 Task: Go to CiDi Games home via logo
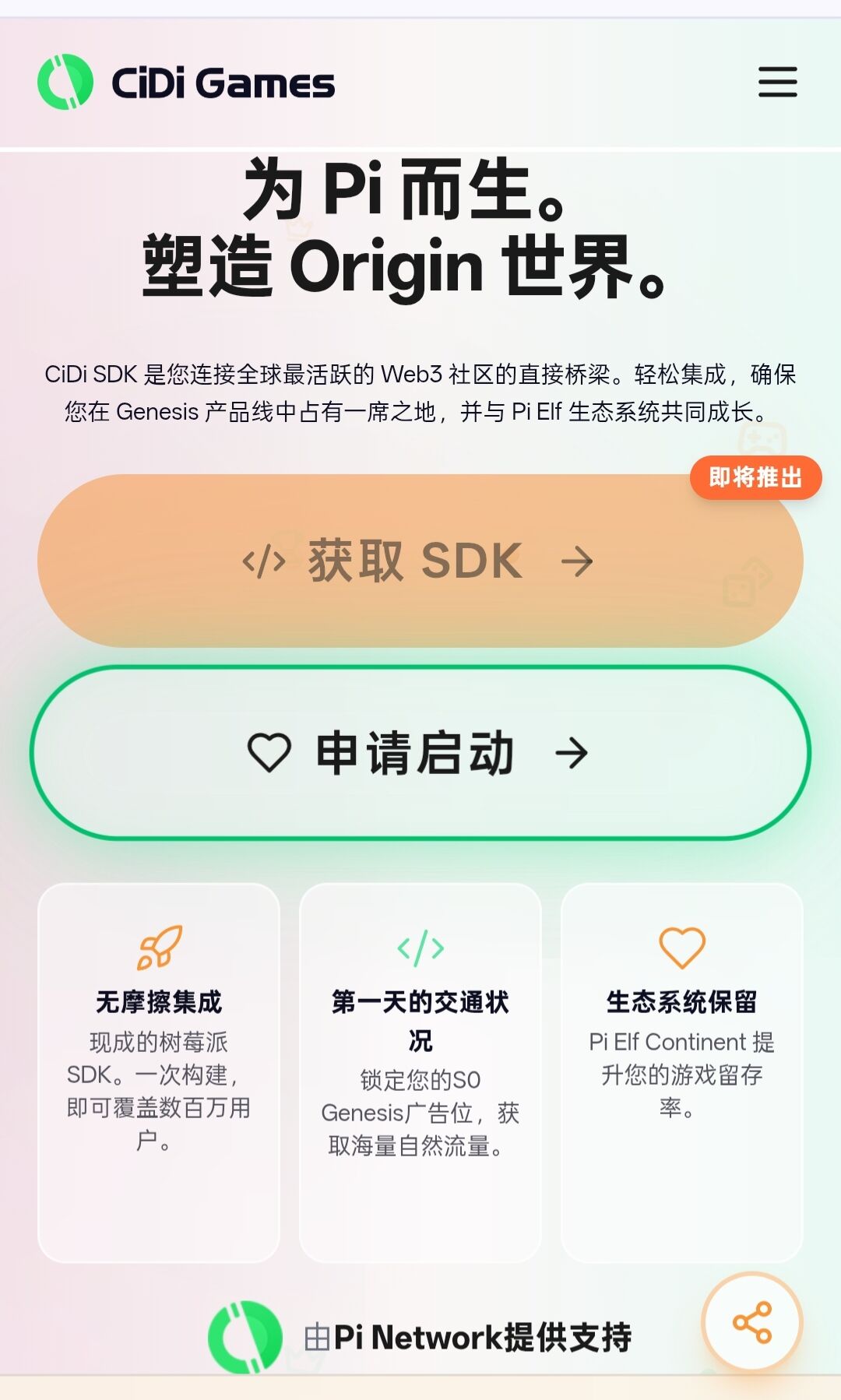point(186,83)
